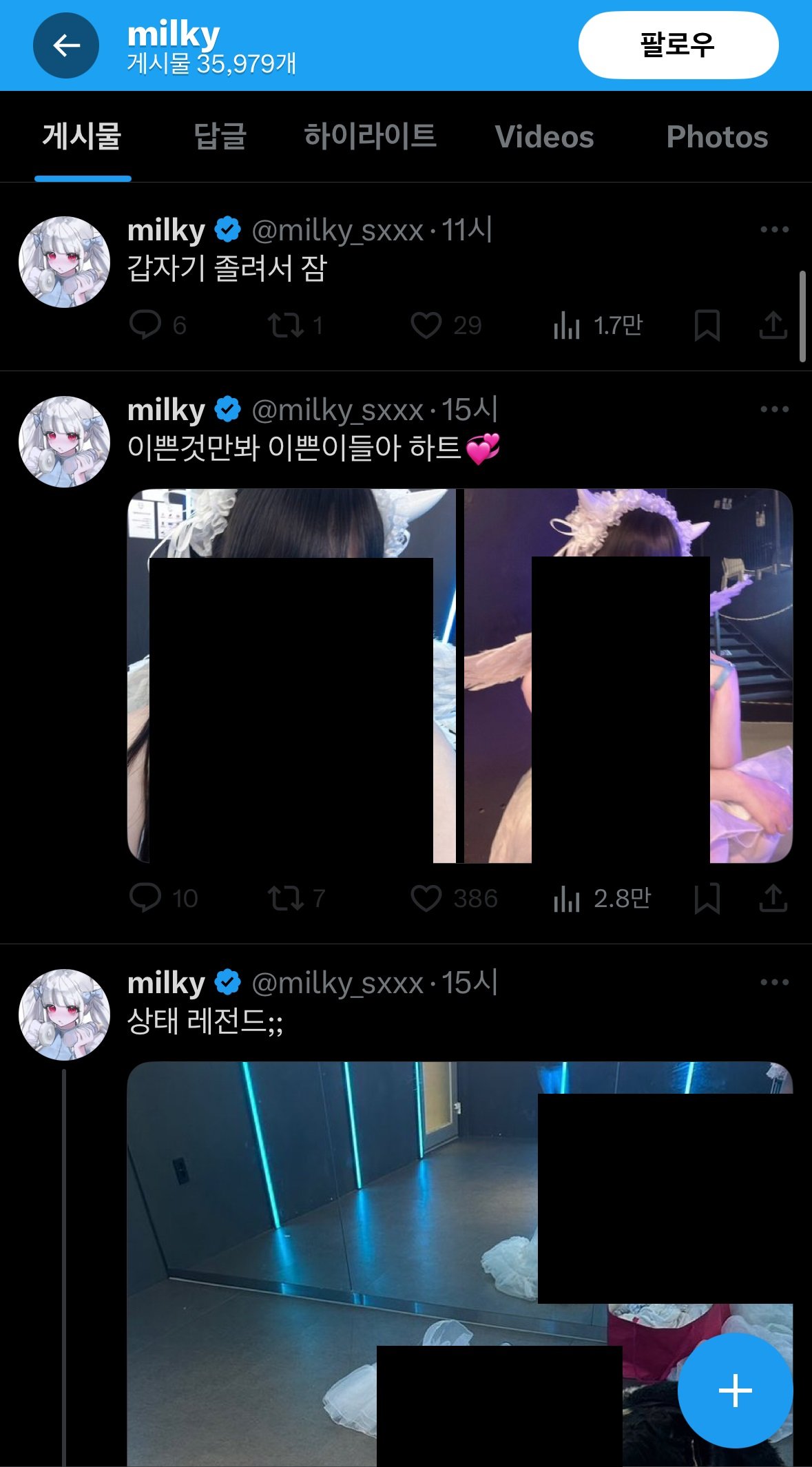Compose a new post with plus button
Screen dimensions: 812x1467
tap(735, 1390)
